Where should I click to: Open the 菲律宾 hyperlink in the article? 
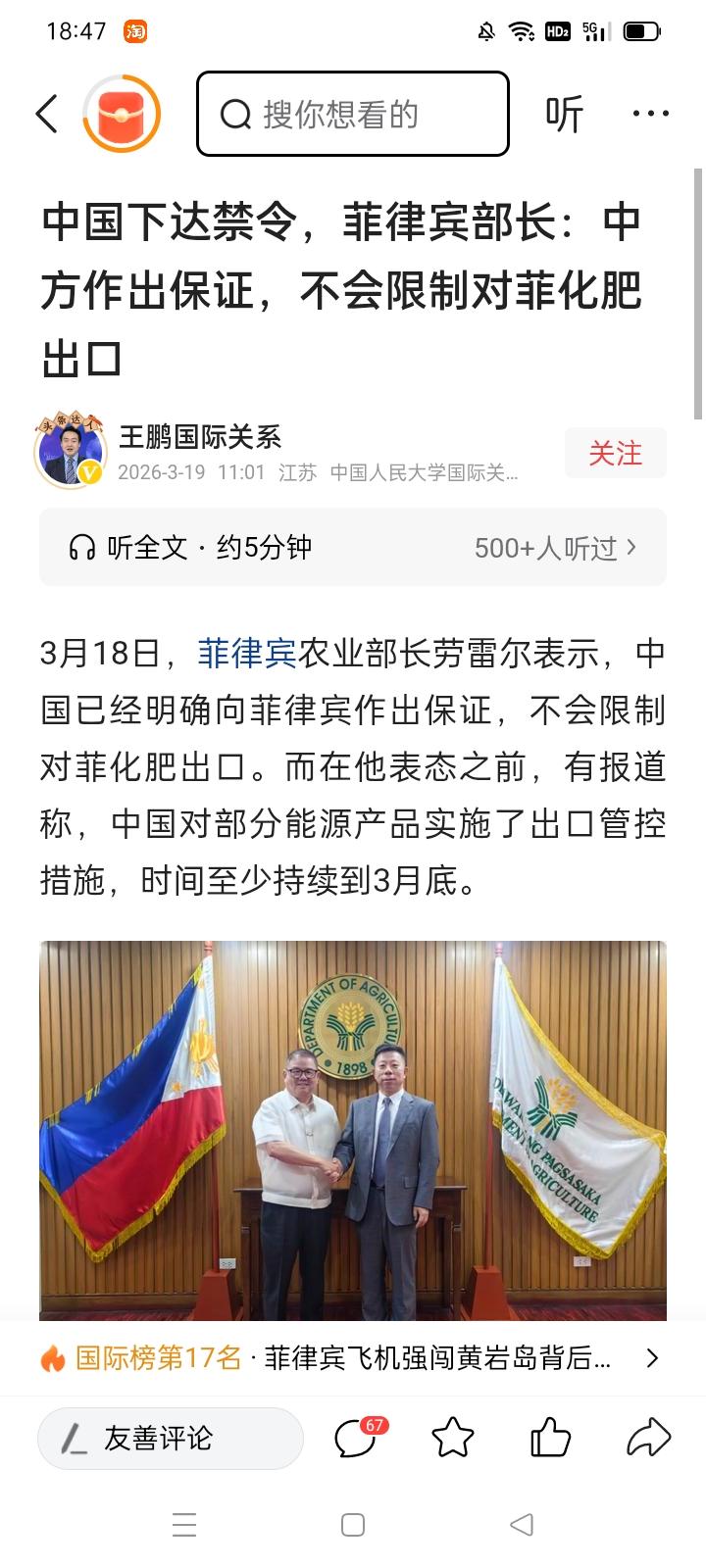pyautogui.click(x=247, y=650)
